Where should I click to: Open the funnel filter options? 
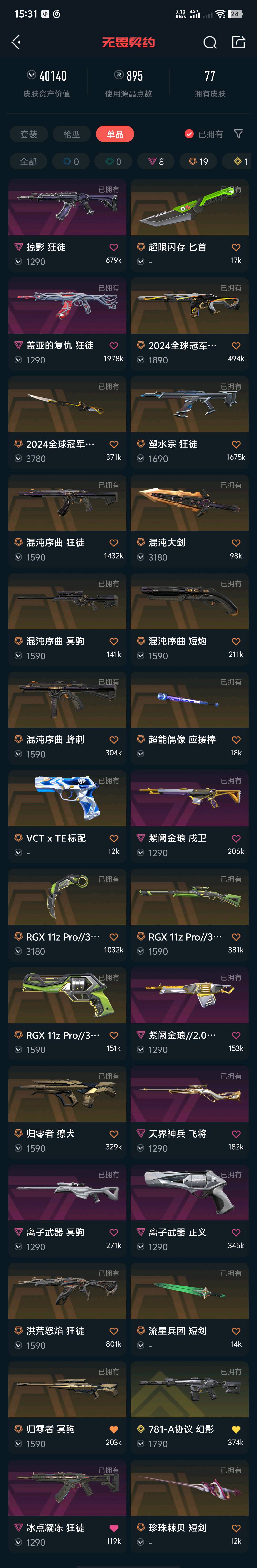pos(239,134)
